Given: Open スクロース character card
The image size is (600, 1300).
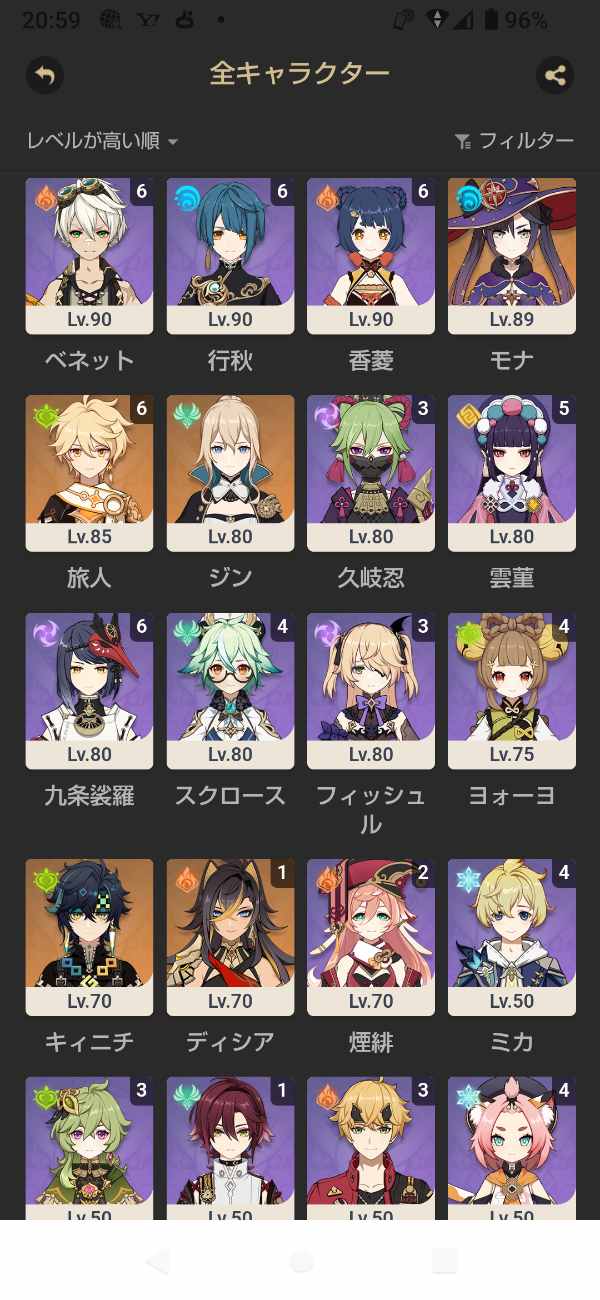Looking at the screenshot, I should point(230,690).
